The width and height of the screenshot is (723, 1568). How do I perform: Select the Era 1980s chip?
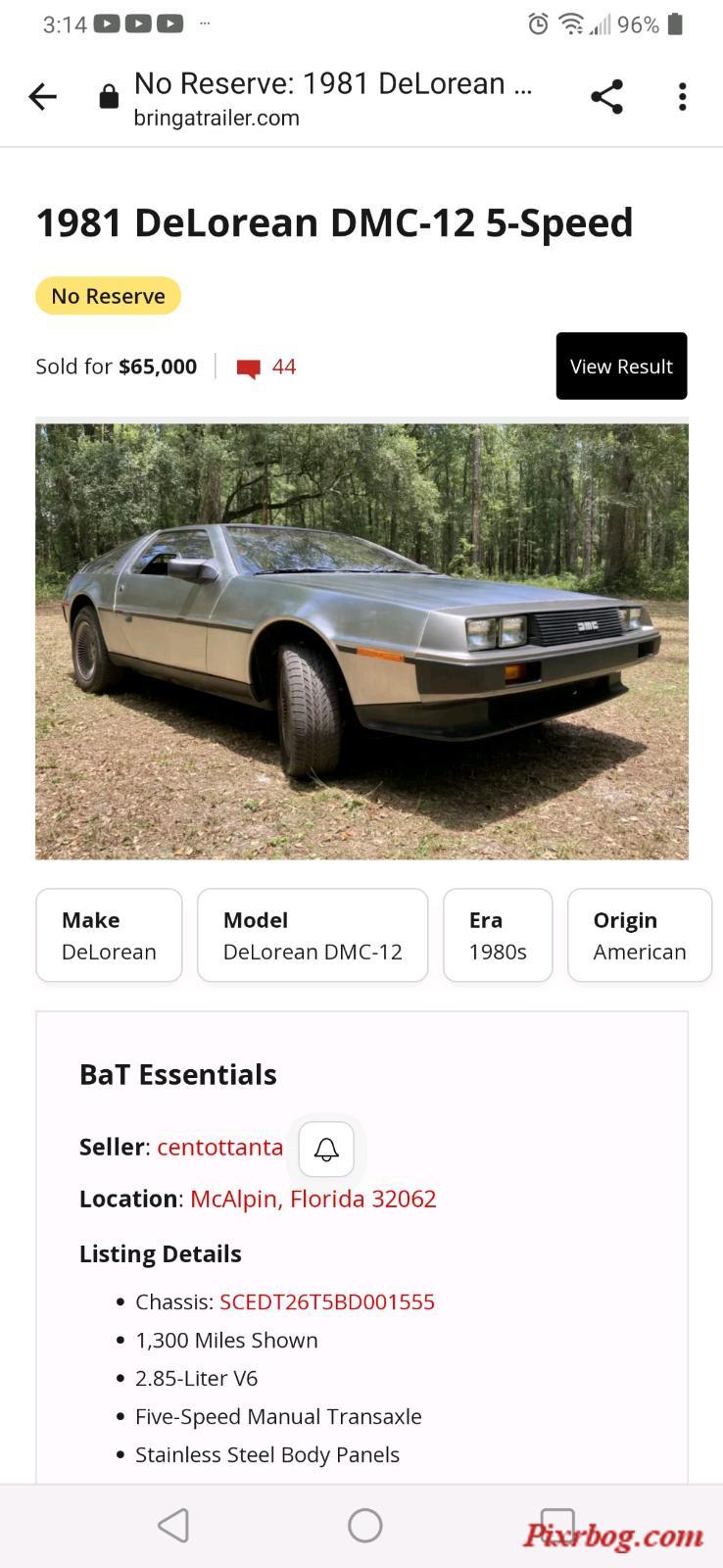(x=498, y=935)
